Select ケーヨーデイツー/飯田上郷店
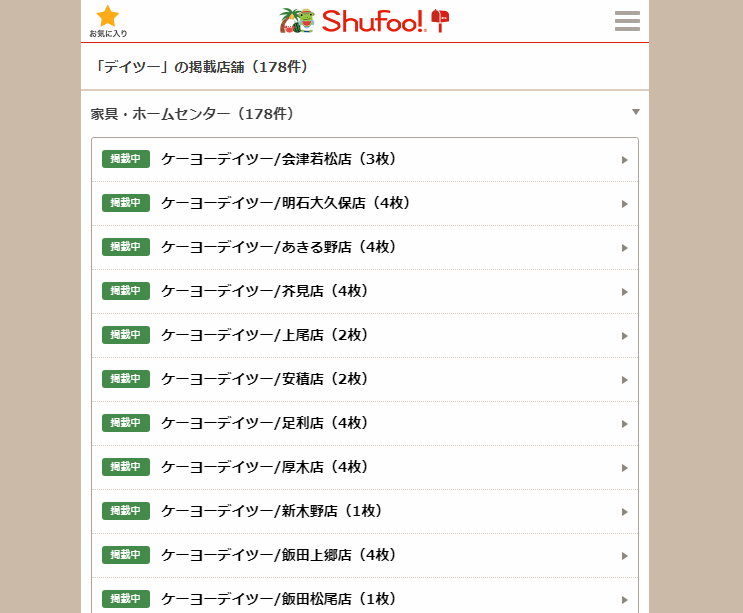 click(x=364, y=555)
